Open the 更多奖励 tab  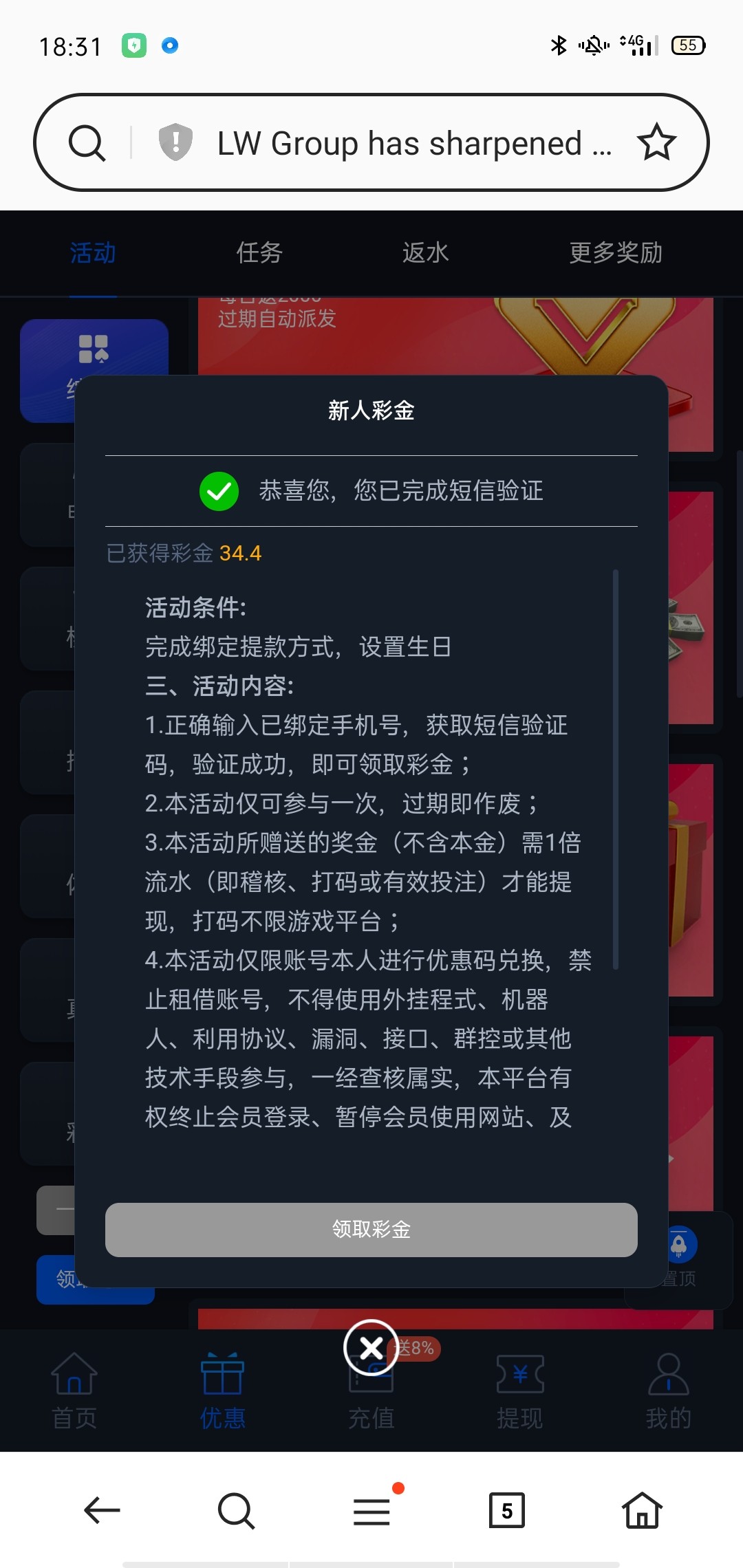[x=615, y=252]
